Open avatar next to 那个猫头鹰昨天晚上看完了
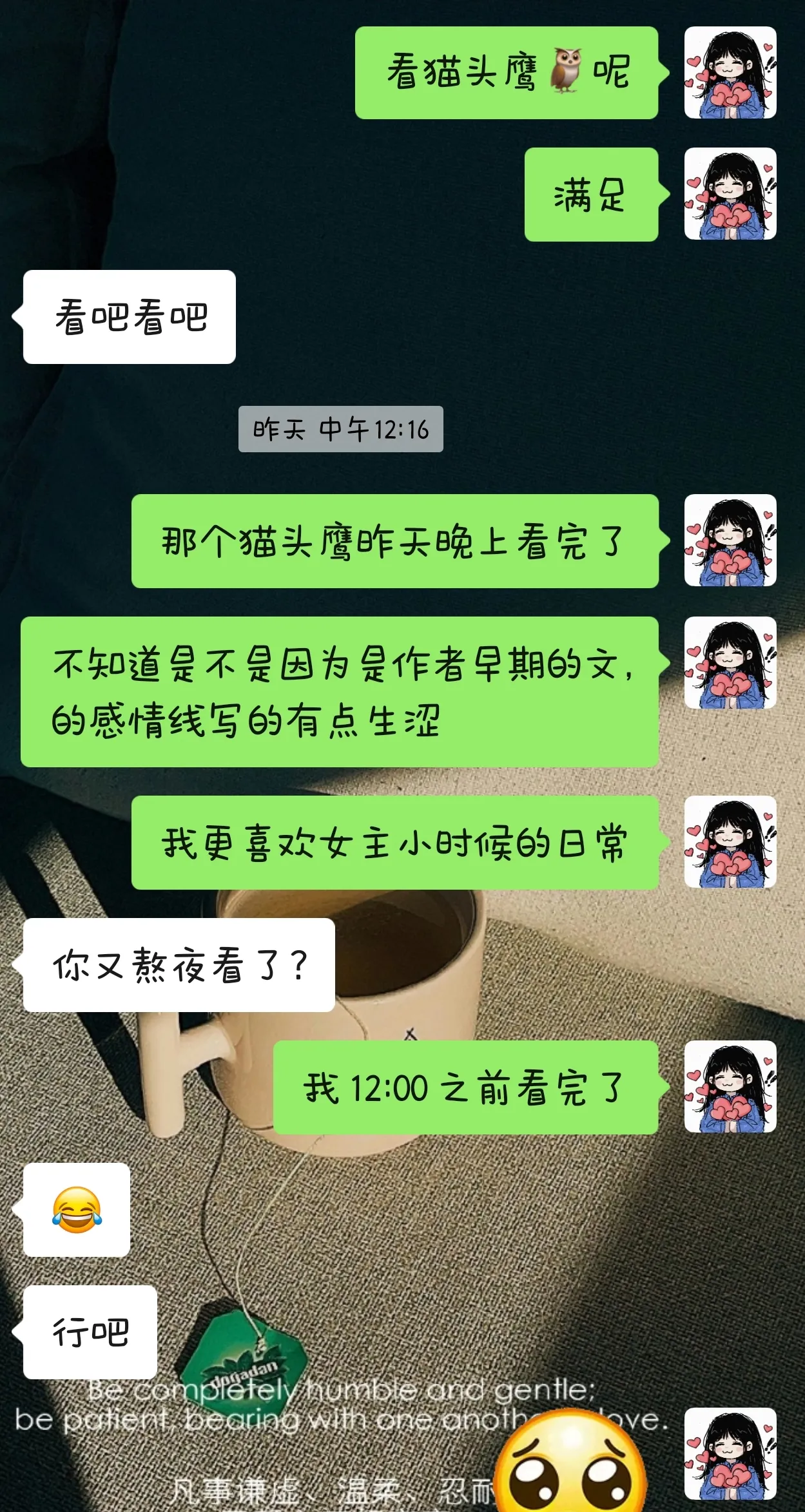Viewport: 805px width, 1512px height. [730, 541]
